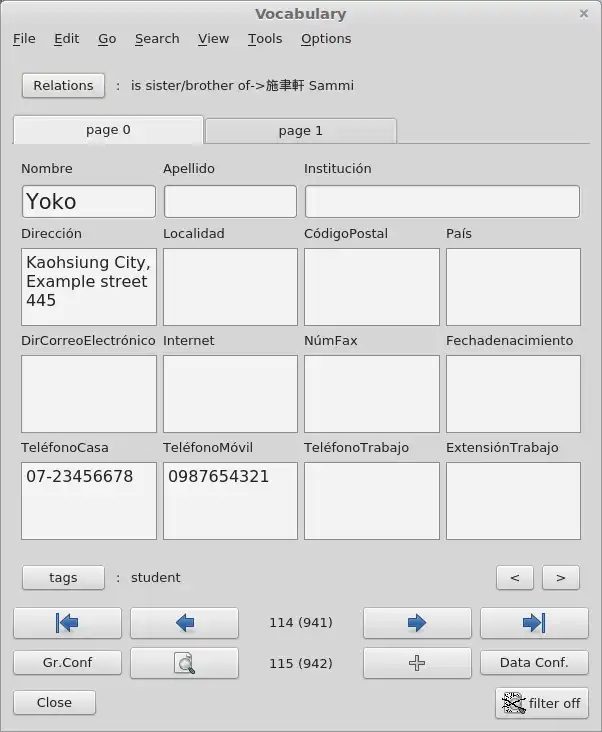The image size is (602, 732).
Task: Add a new record with plus button
Action: (417, 663)
